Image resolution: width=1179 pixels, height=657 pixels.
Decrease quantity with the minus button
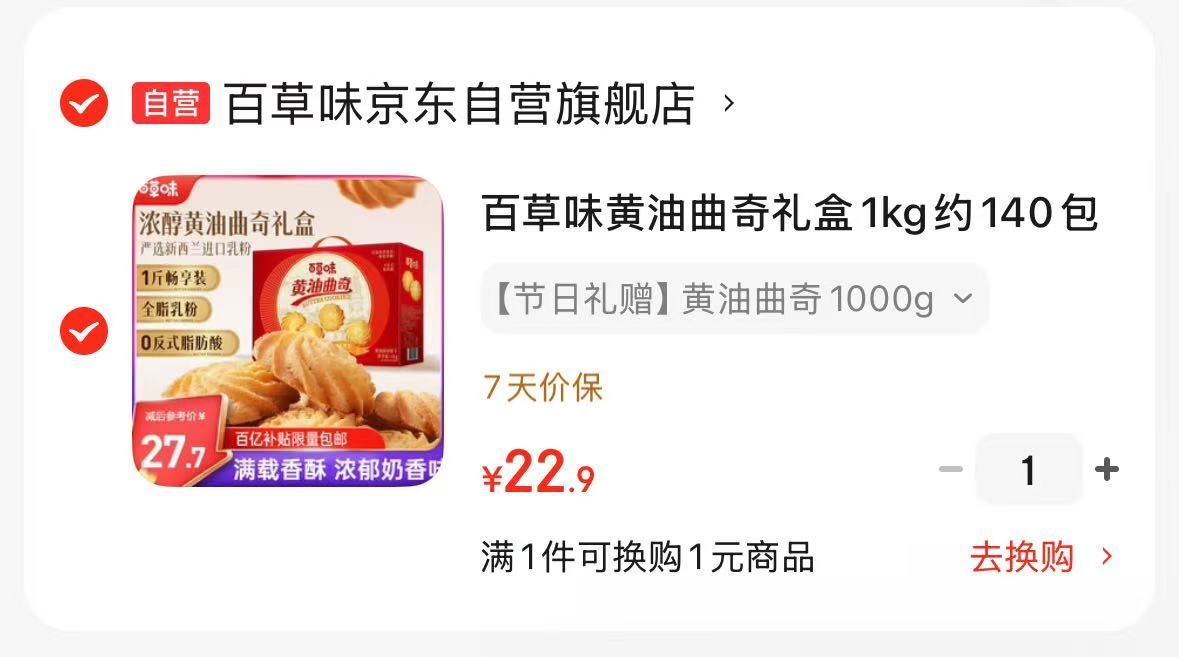pos(951,469)
